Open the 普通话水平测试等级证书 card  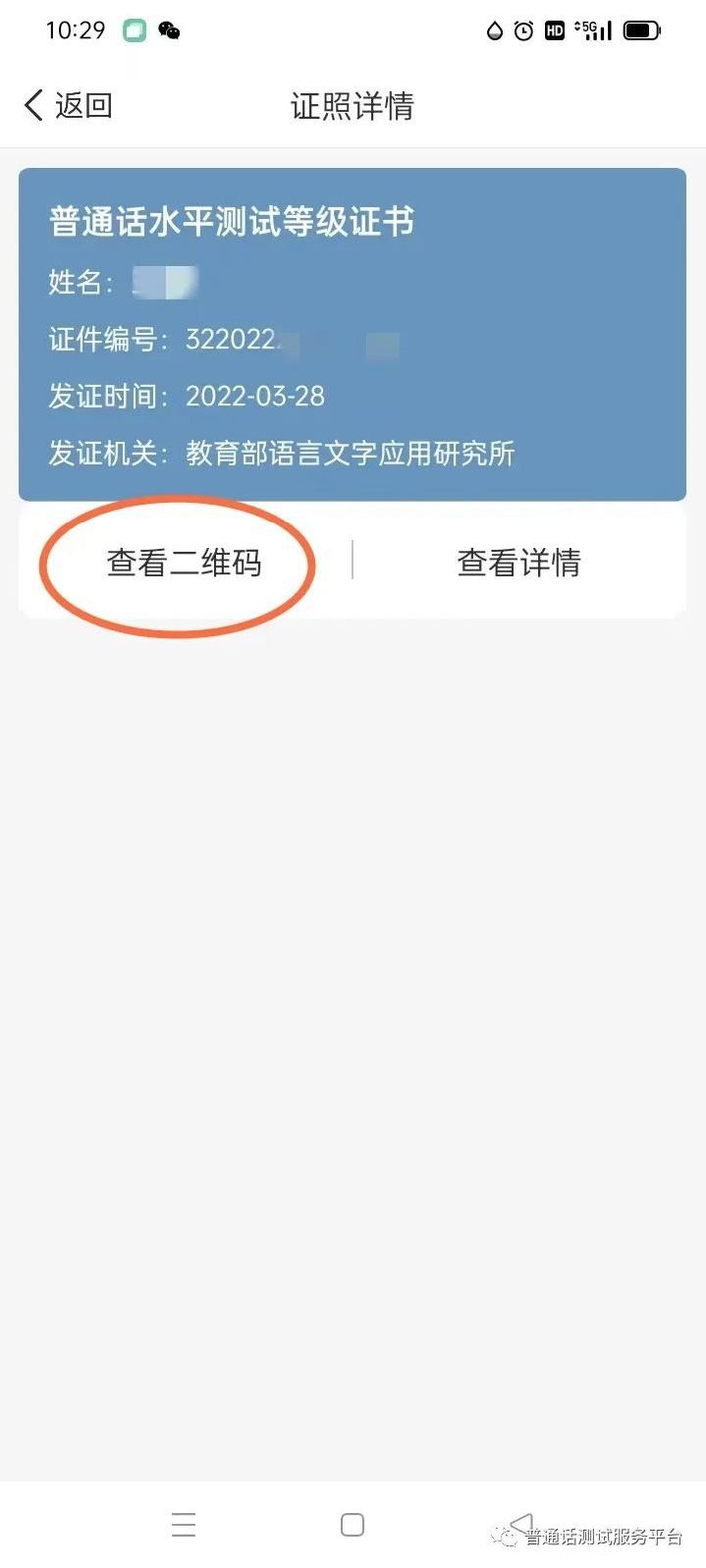point(353,335)
